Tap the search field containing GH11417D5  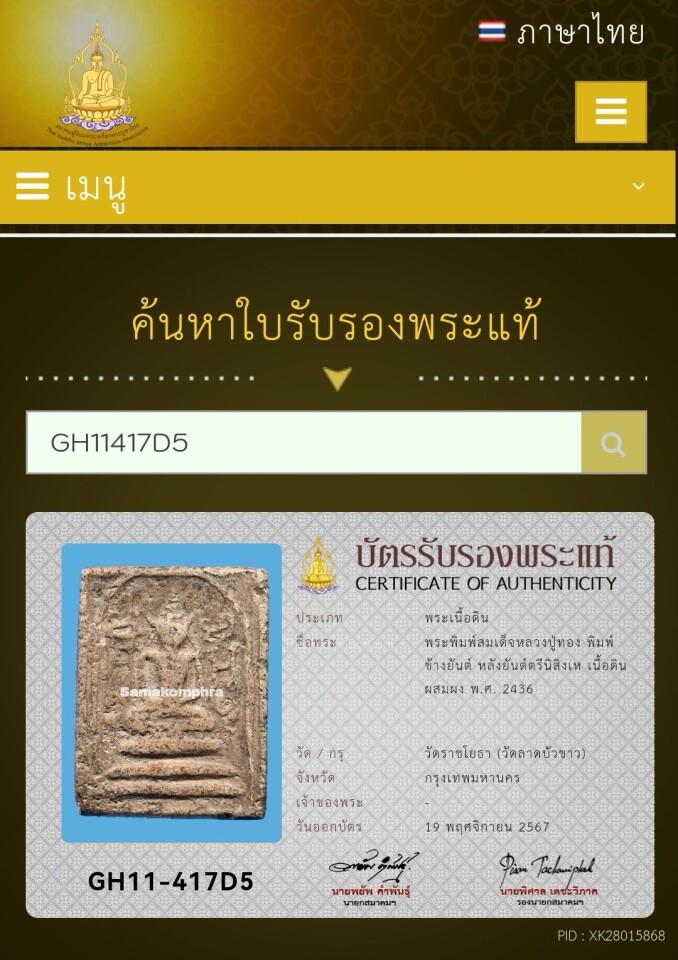click(303, 442)
